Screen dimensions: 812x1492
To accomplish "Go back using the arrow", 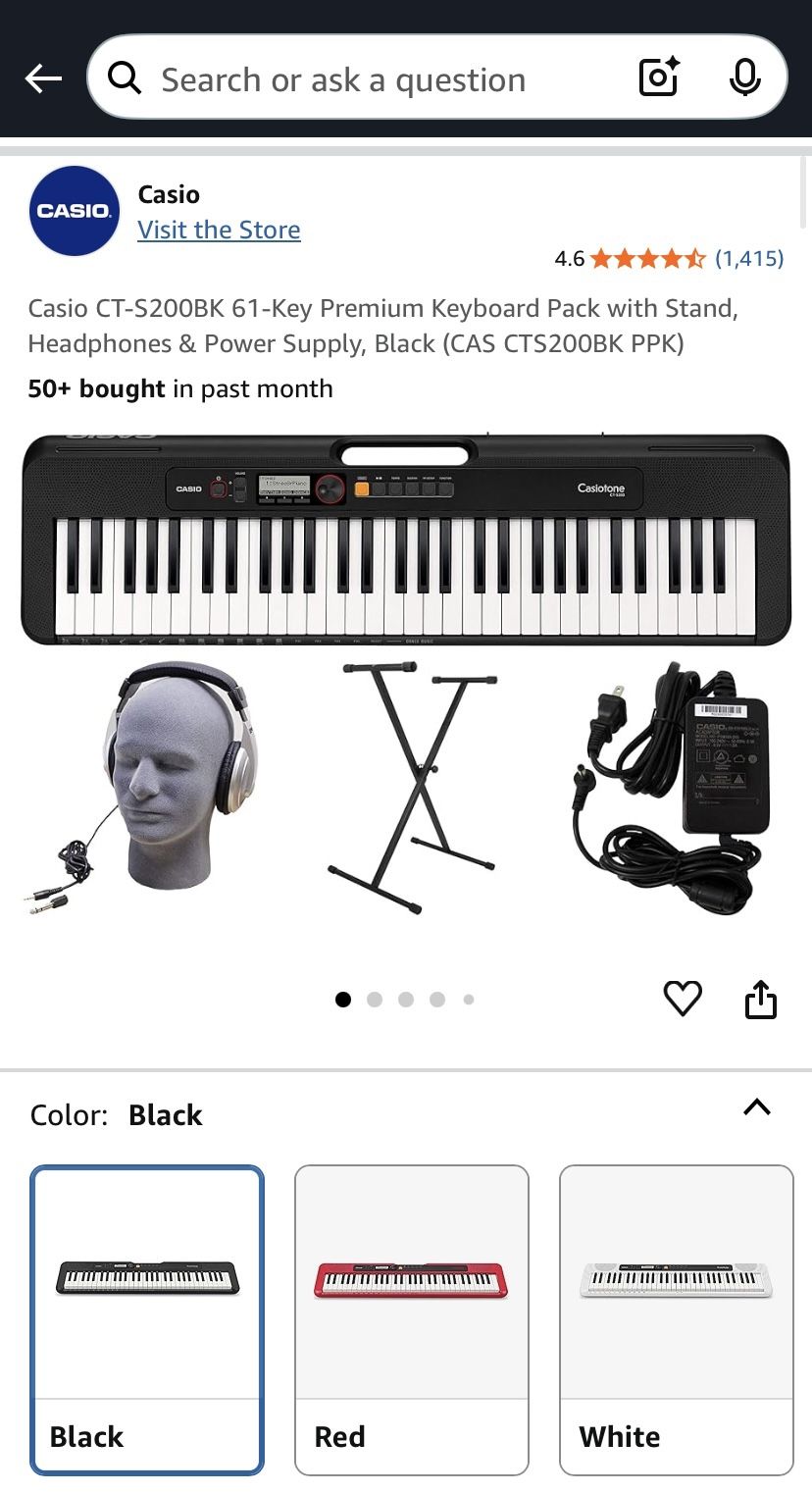I will pyautogui.click(x=43, y=78).
